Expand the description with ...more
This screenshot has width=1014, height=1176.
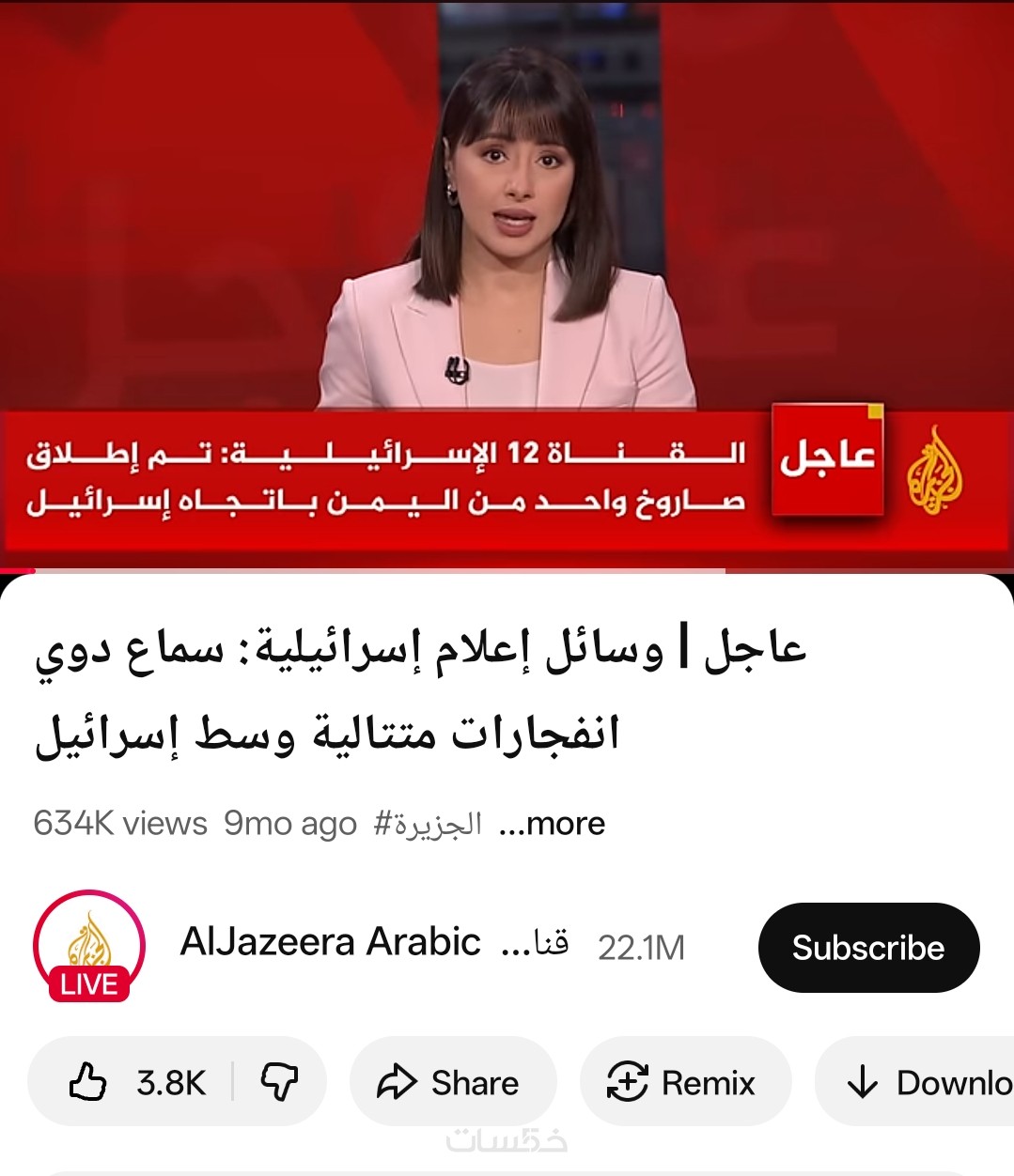553,824
